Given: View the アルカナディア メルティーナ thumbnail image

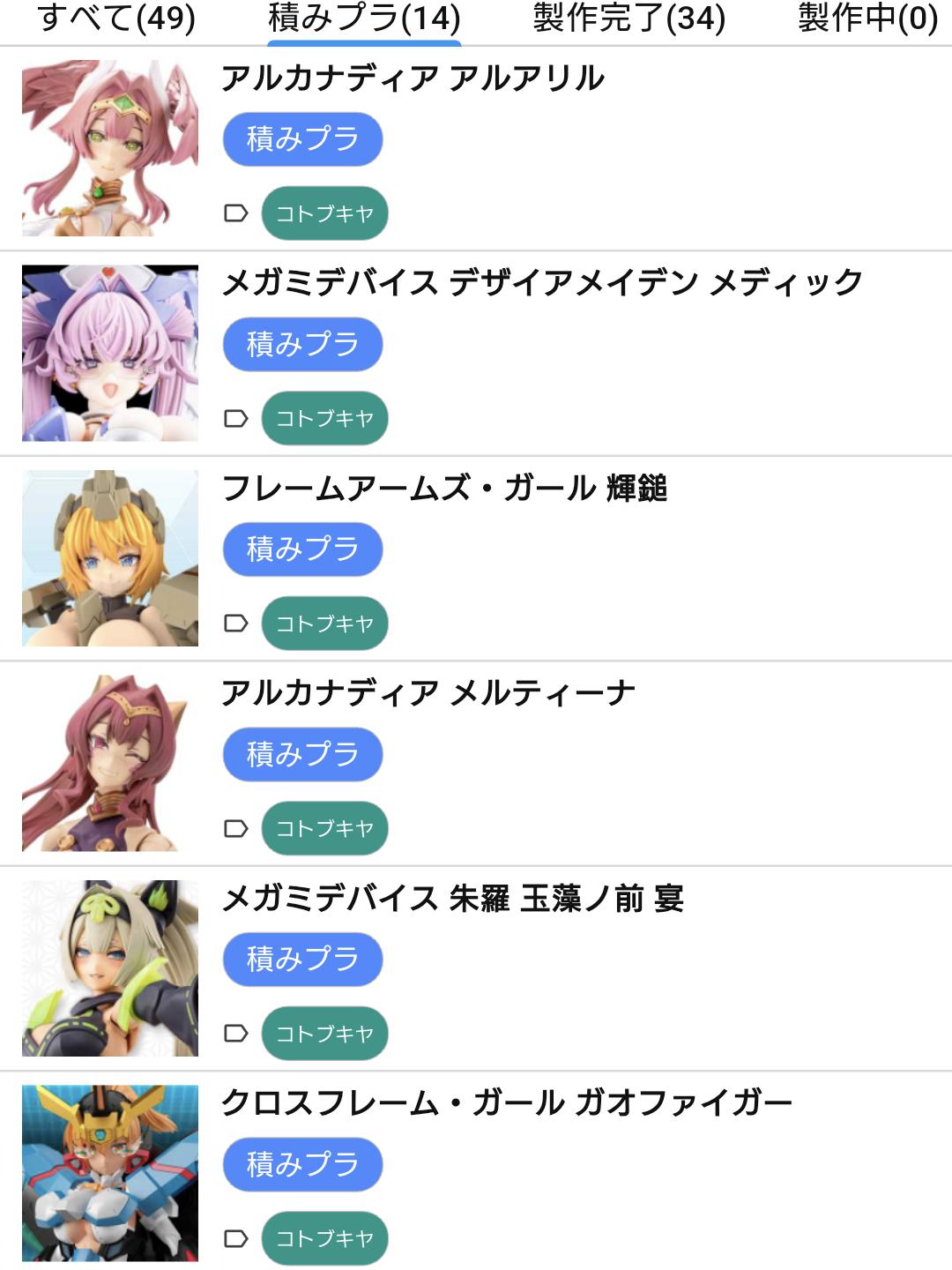Looking at the screenshot, I should [110, 763].
